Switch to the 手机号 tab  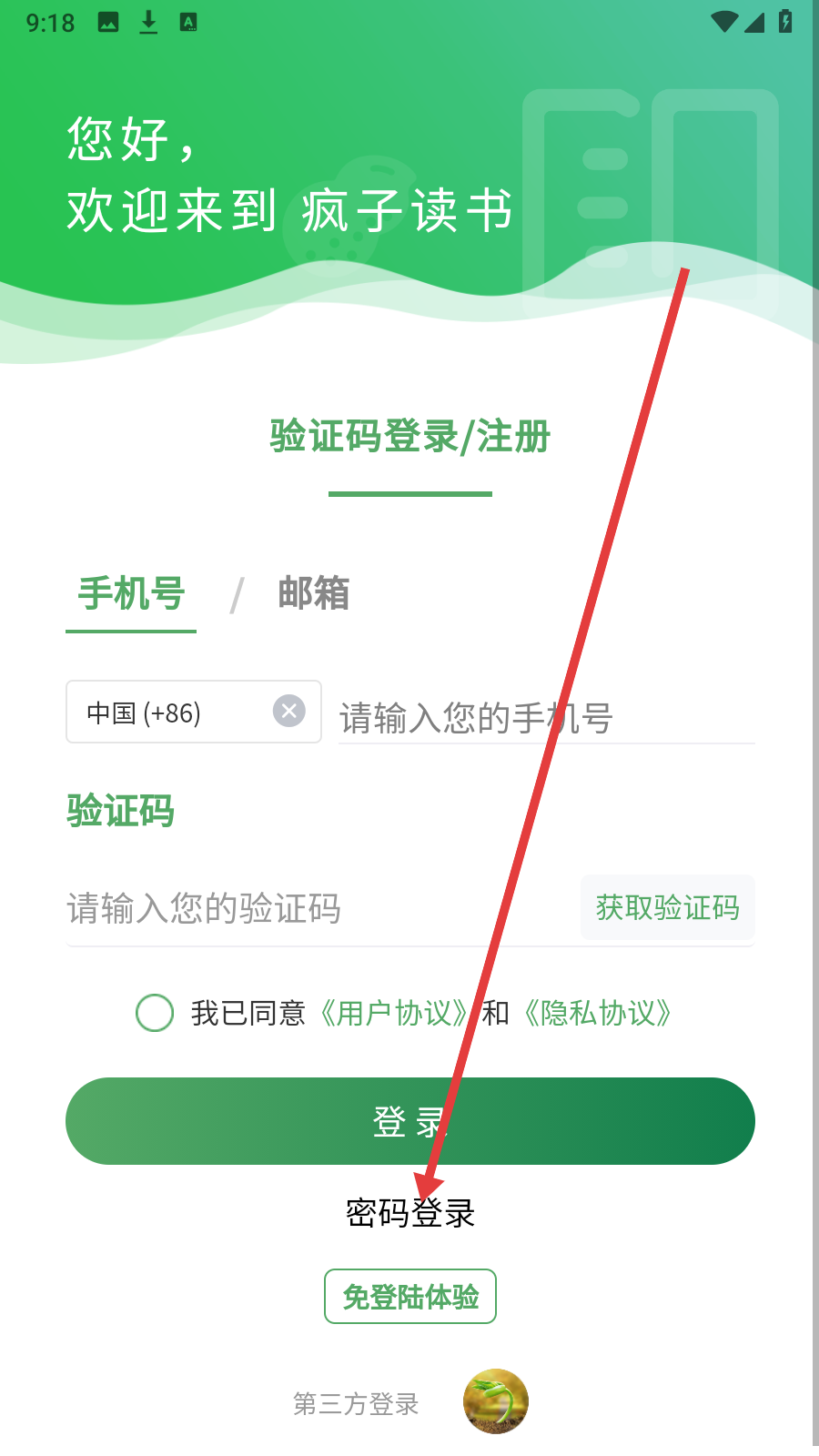point(131,594)
